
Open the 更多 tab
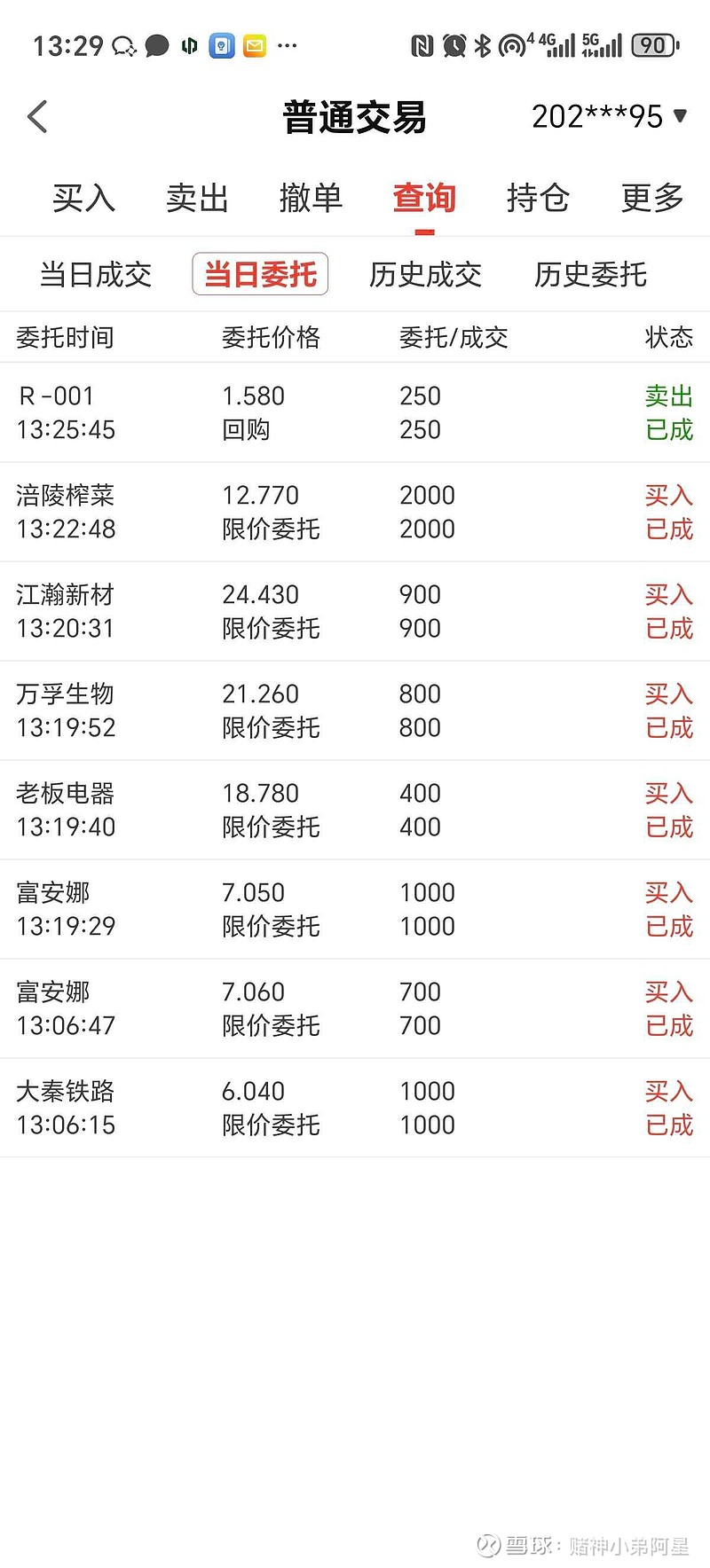[x=652, y=198]
